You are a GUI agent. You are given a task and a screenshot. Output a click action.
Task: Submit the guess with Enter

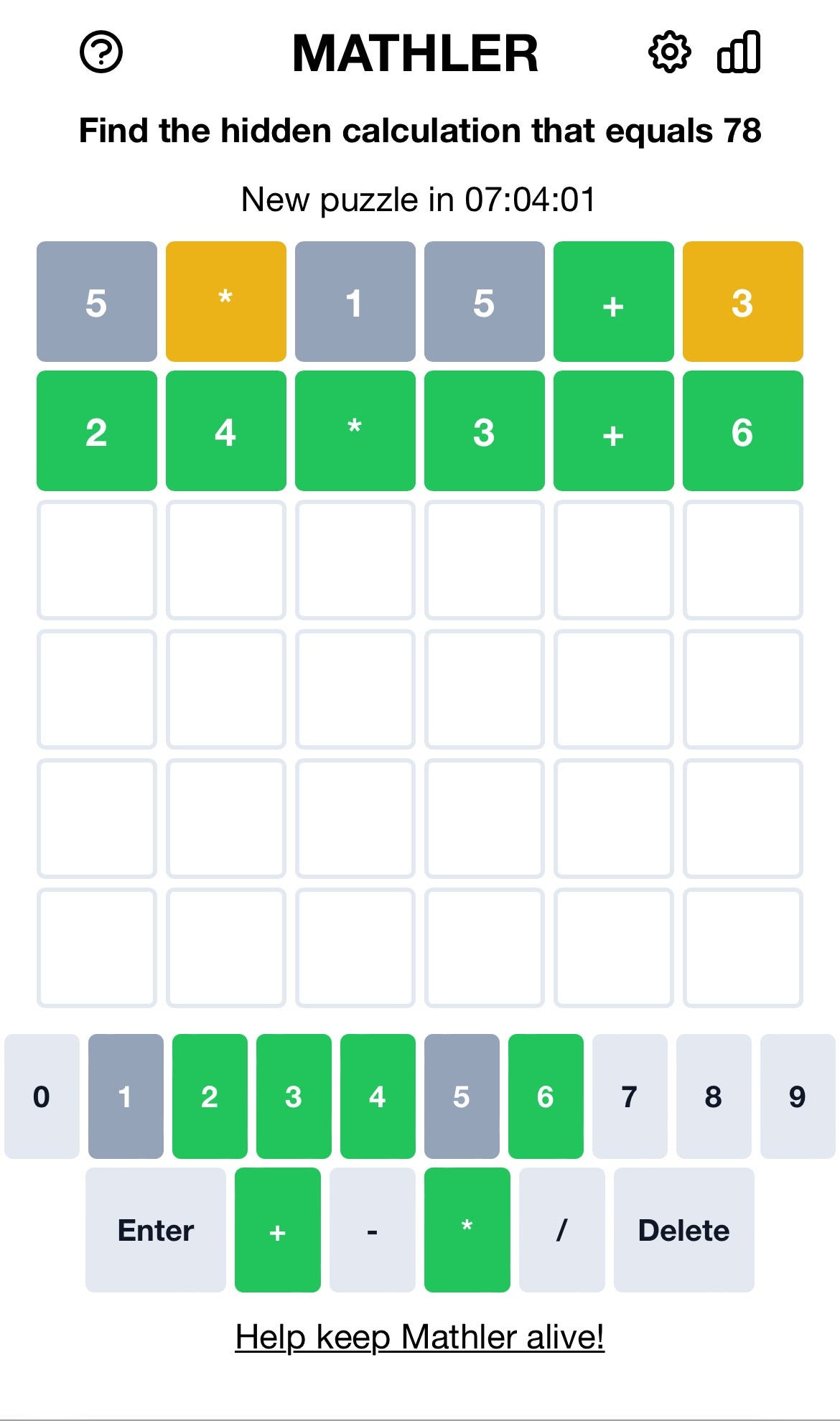156,1230
